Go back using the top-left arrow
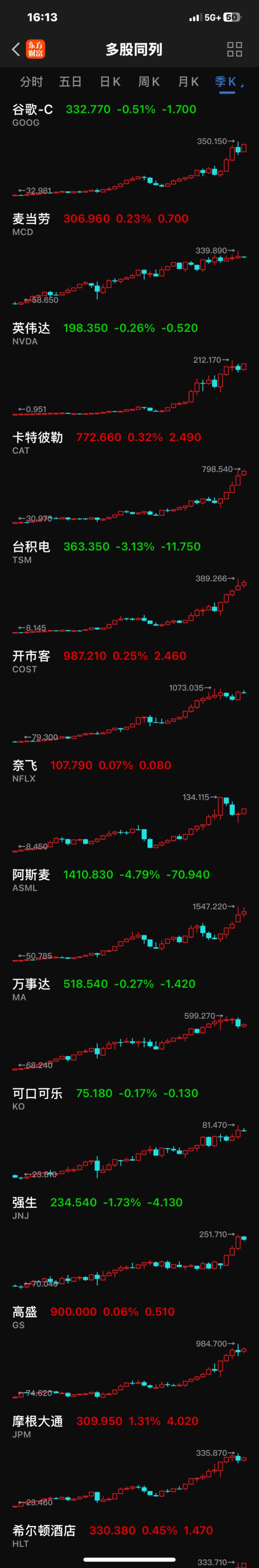 click(x=17, y=49)
